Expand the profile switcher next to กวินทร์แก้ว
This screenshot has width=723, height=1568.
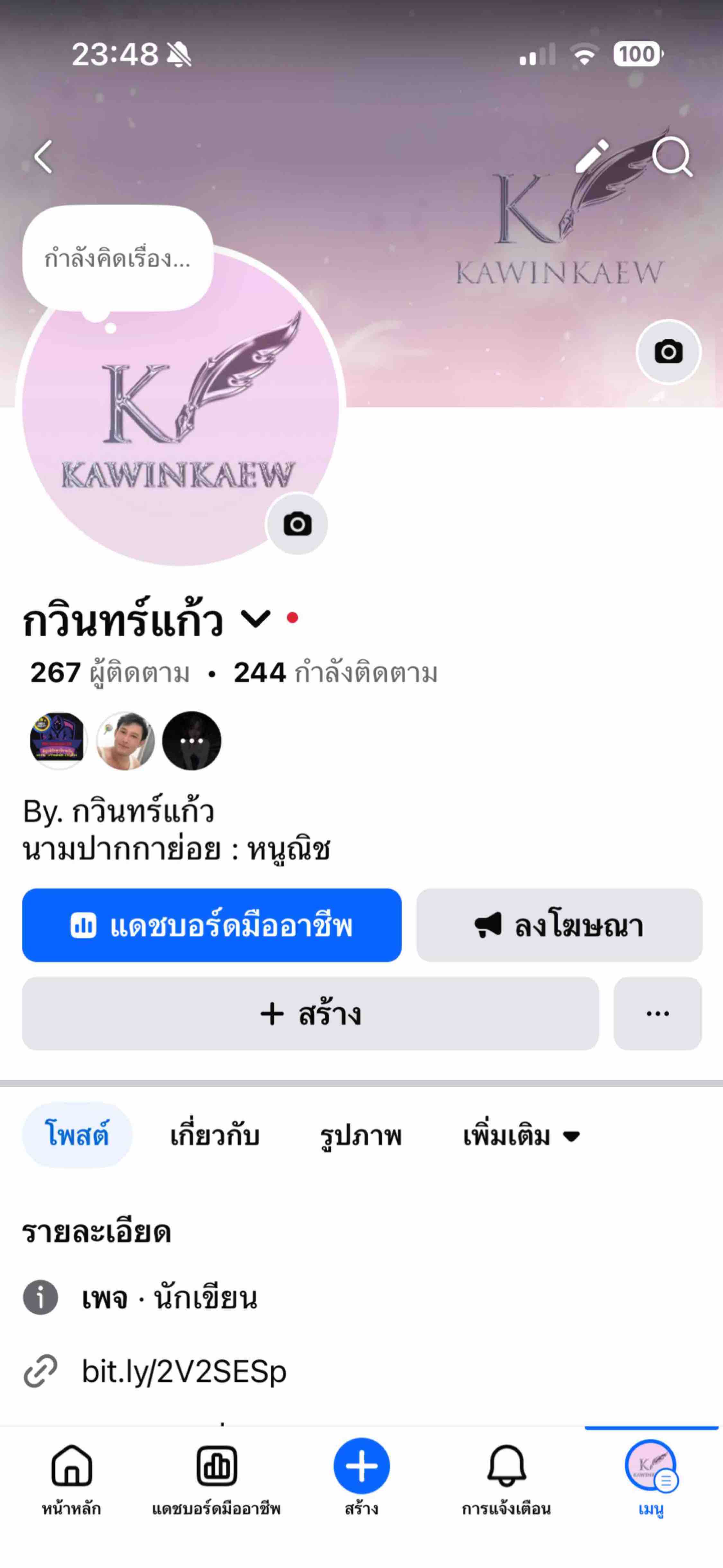click(255, 619)
